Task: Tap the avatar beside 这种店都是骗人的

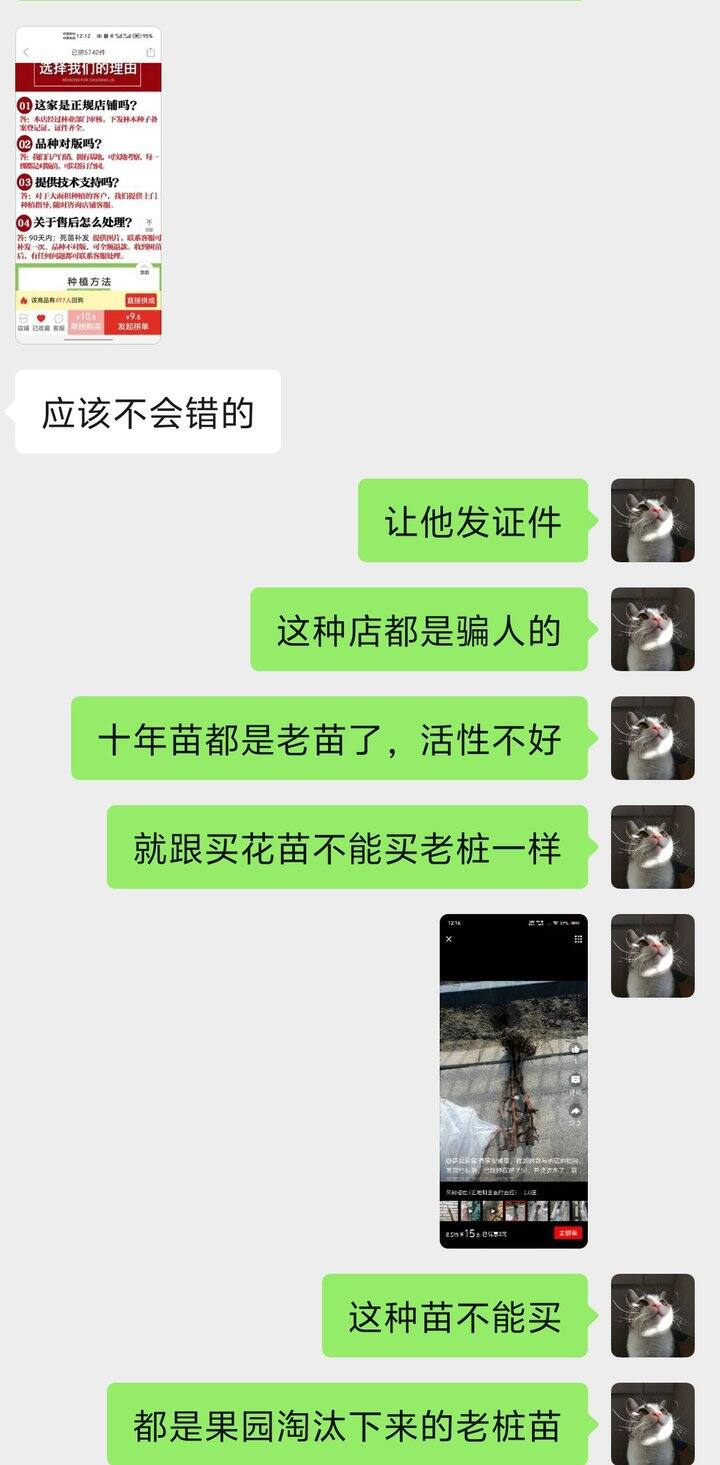Action: tap(653, 629)
